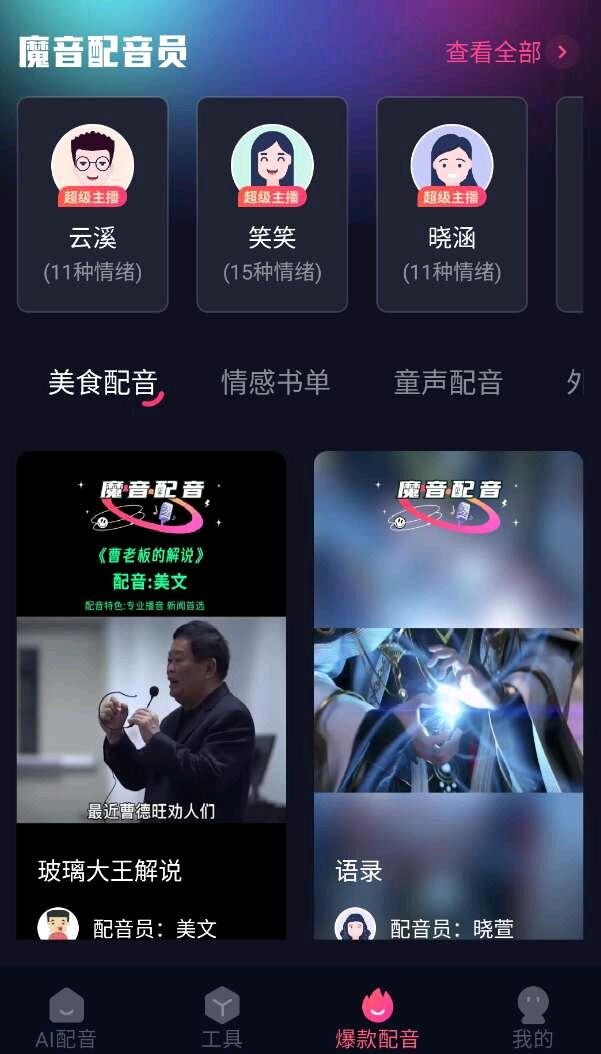Switch to 童声配音 category tab
Image resolution: width=601 pixels, height=1054 pixels.
point(448,382)
